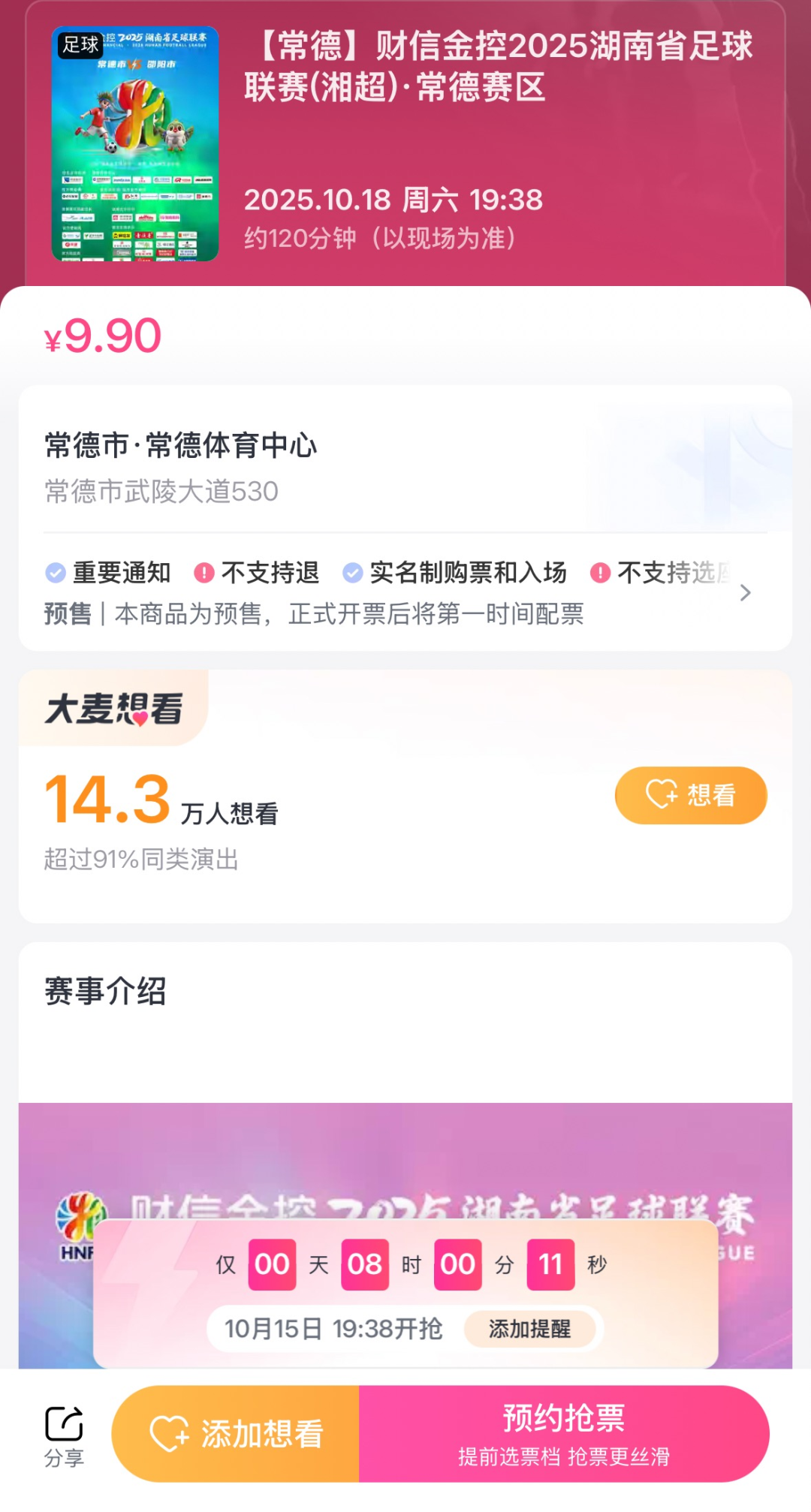
Task: Tap 预约抢票 to reserve tickets
Action: tap(563, 1433)
